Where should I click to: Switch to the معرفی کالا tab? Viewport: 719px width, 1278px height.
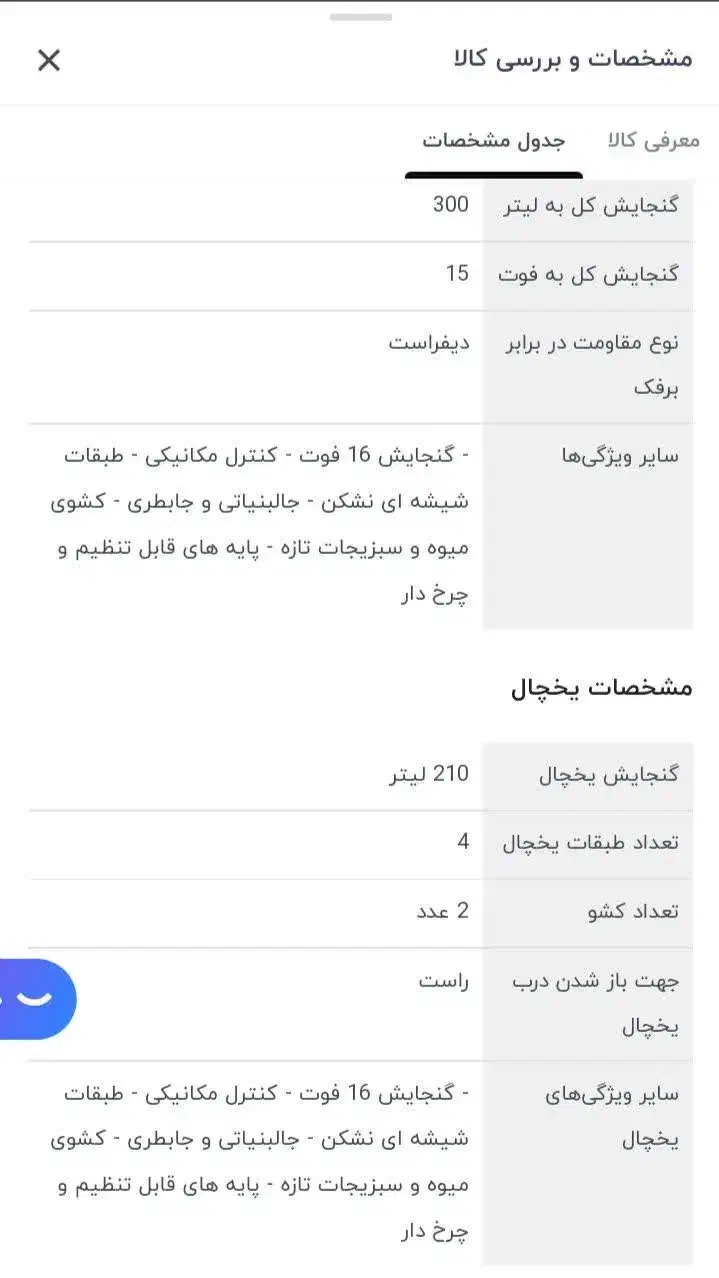(653, 141)
